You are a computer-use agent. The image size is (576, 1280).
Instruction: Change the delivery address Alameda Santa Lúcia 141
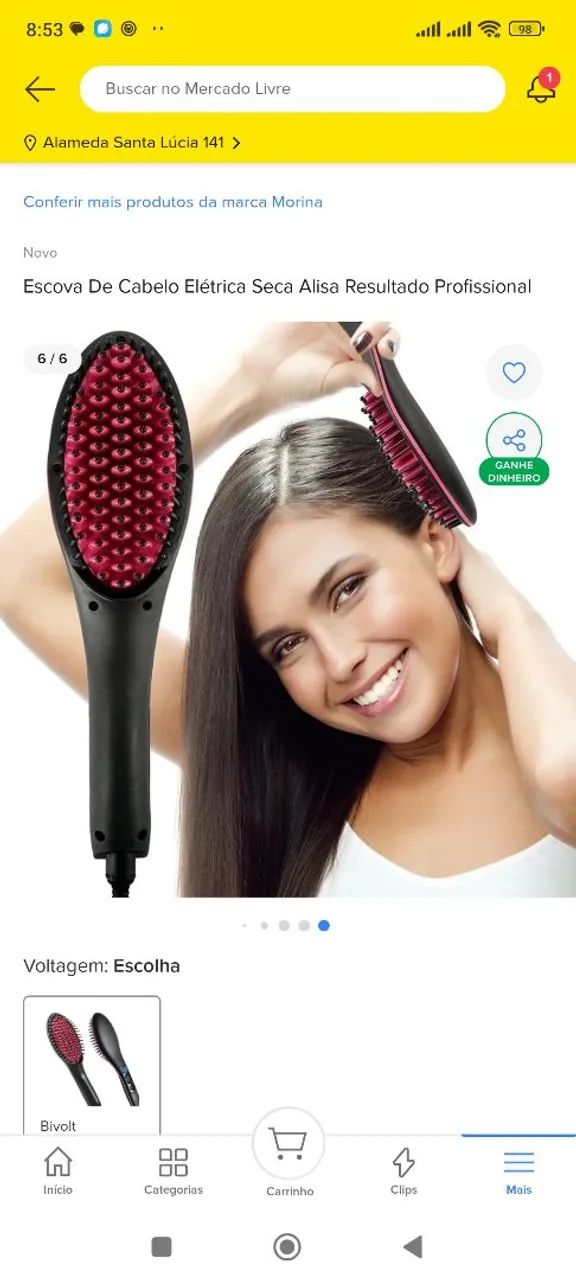tap(132, 143)
